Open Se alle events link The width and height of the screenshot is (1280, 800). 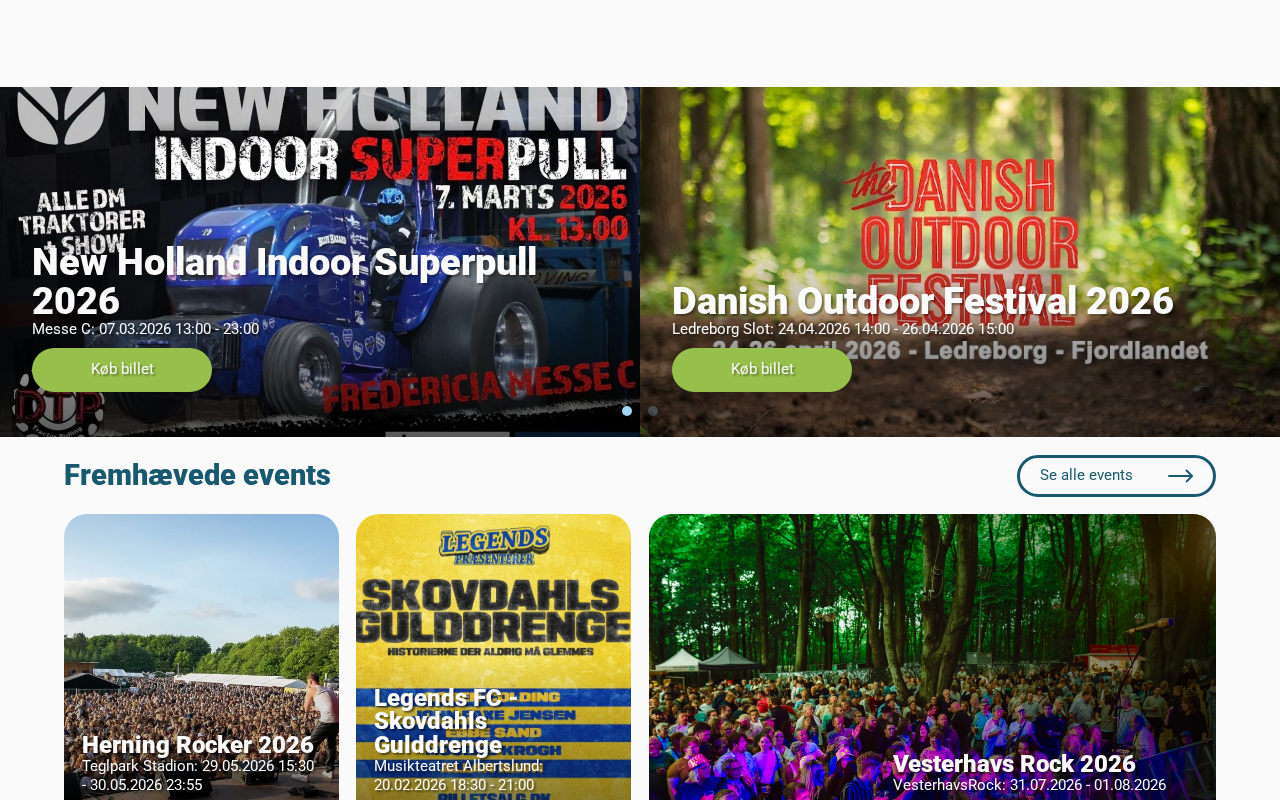1116,476
